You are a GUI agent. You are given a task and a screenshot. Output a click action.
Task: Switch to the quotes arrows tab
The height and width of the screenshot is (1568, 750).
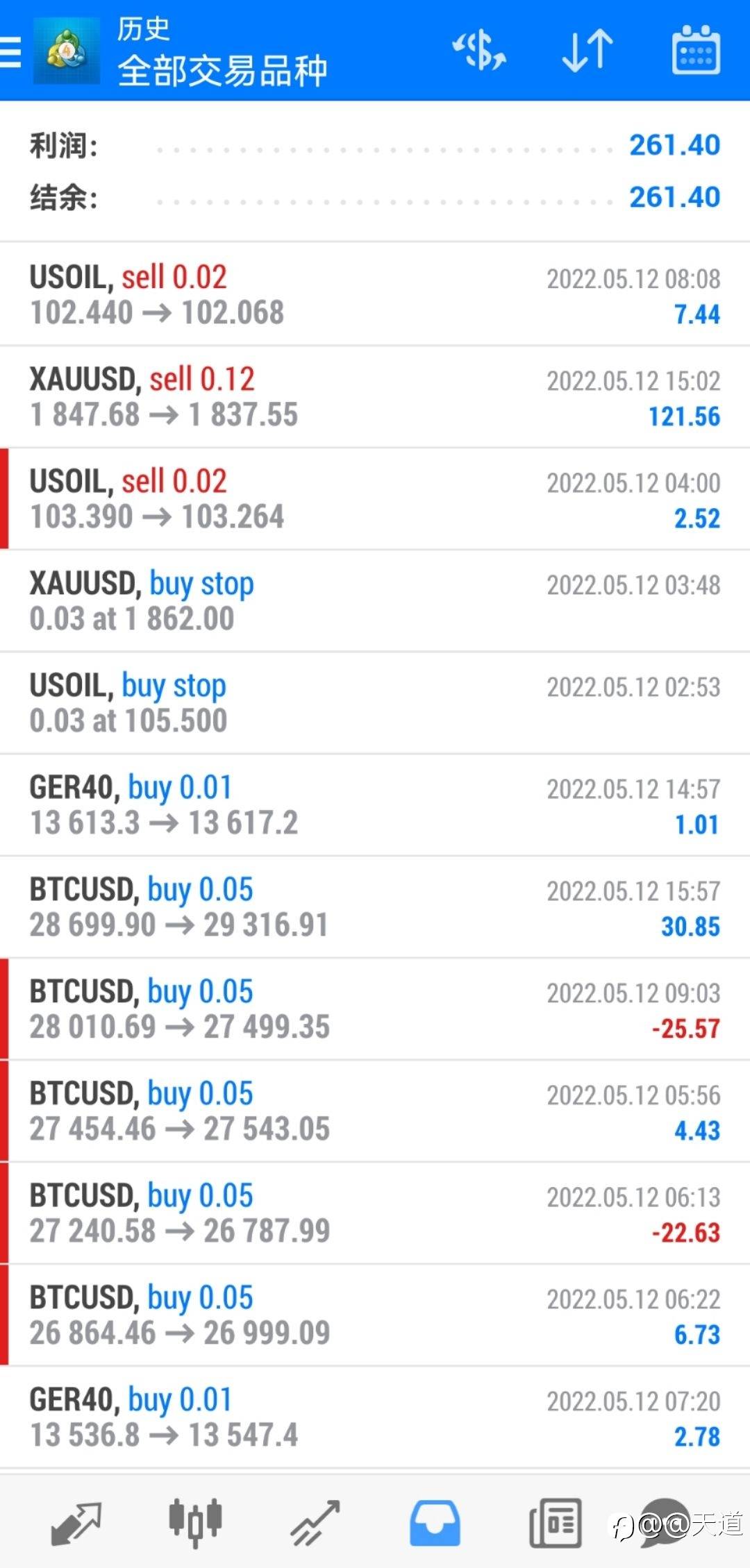76,1524
